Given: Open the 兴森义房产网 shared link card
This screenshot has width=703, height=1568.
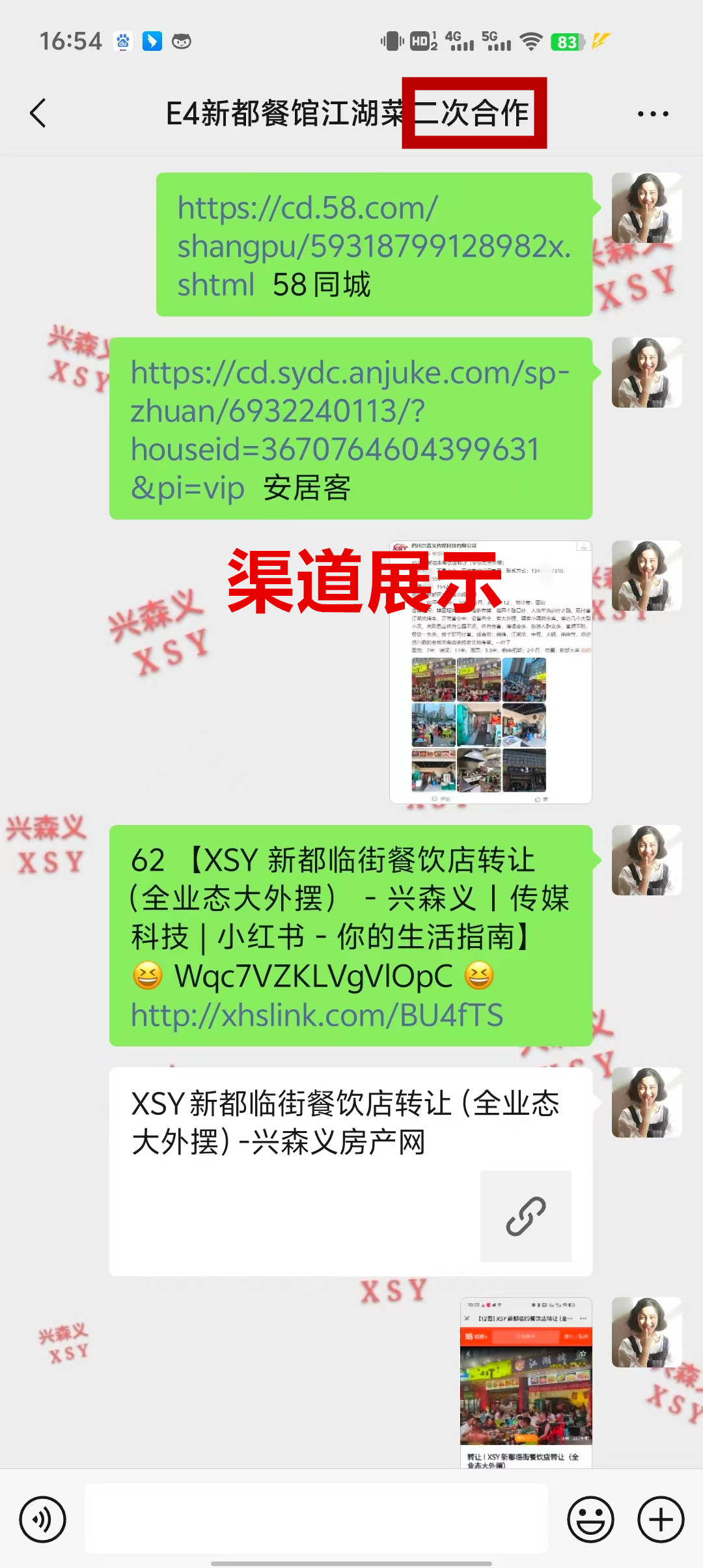Looking at the screenshot, I should (x=350, y=1171).
